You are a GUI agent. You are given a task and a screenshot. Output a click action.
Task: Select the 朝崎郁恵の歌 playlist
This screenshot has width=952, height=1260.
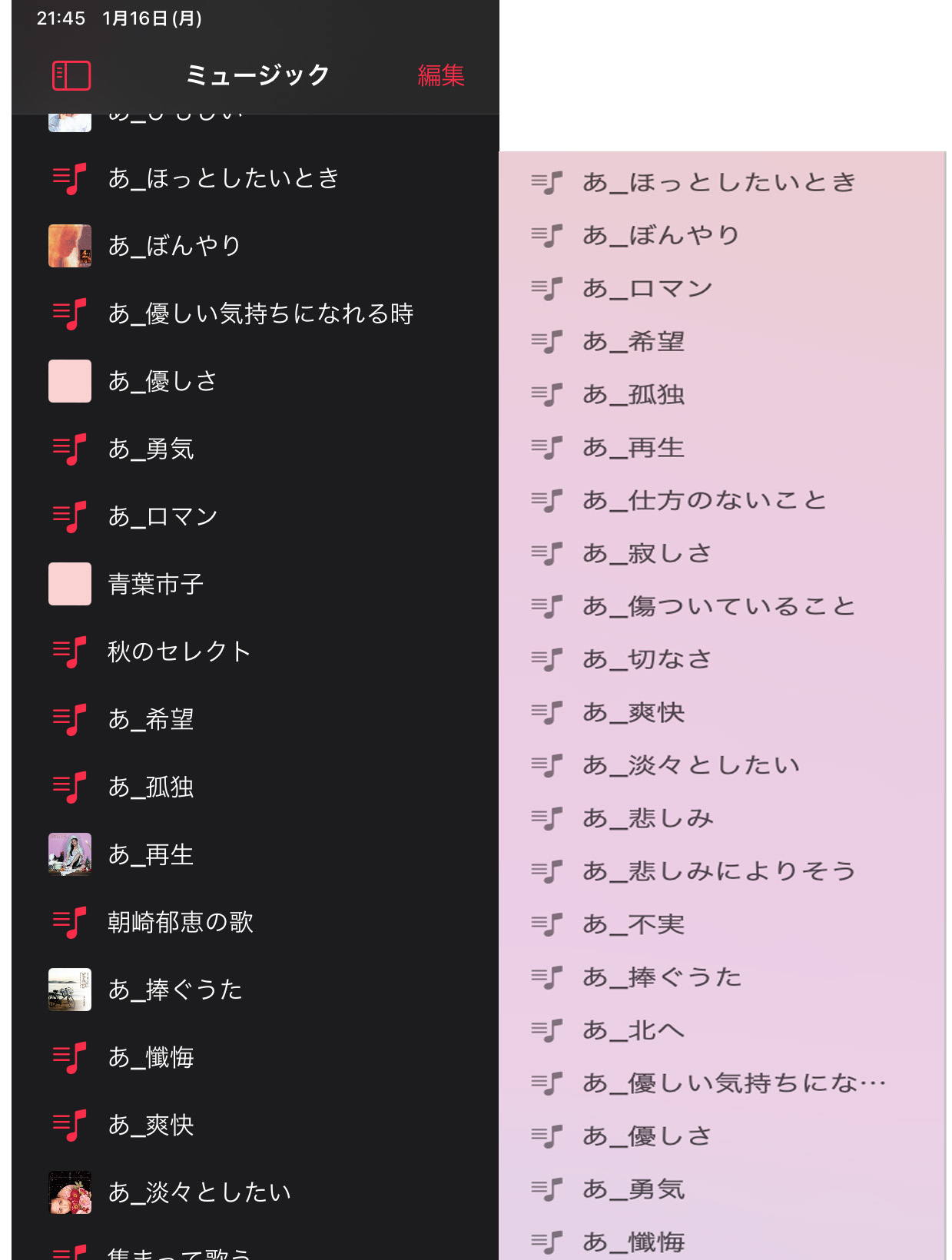(180, 922)
